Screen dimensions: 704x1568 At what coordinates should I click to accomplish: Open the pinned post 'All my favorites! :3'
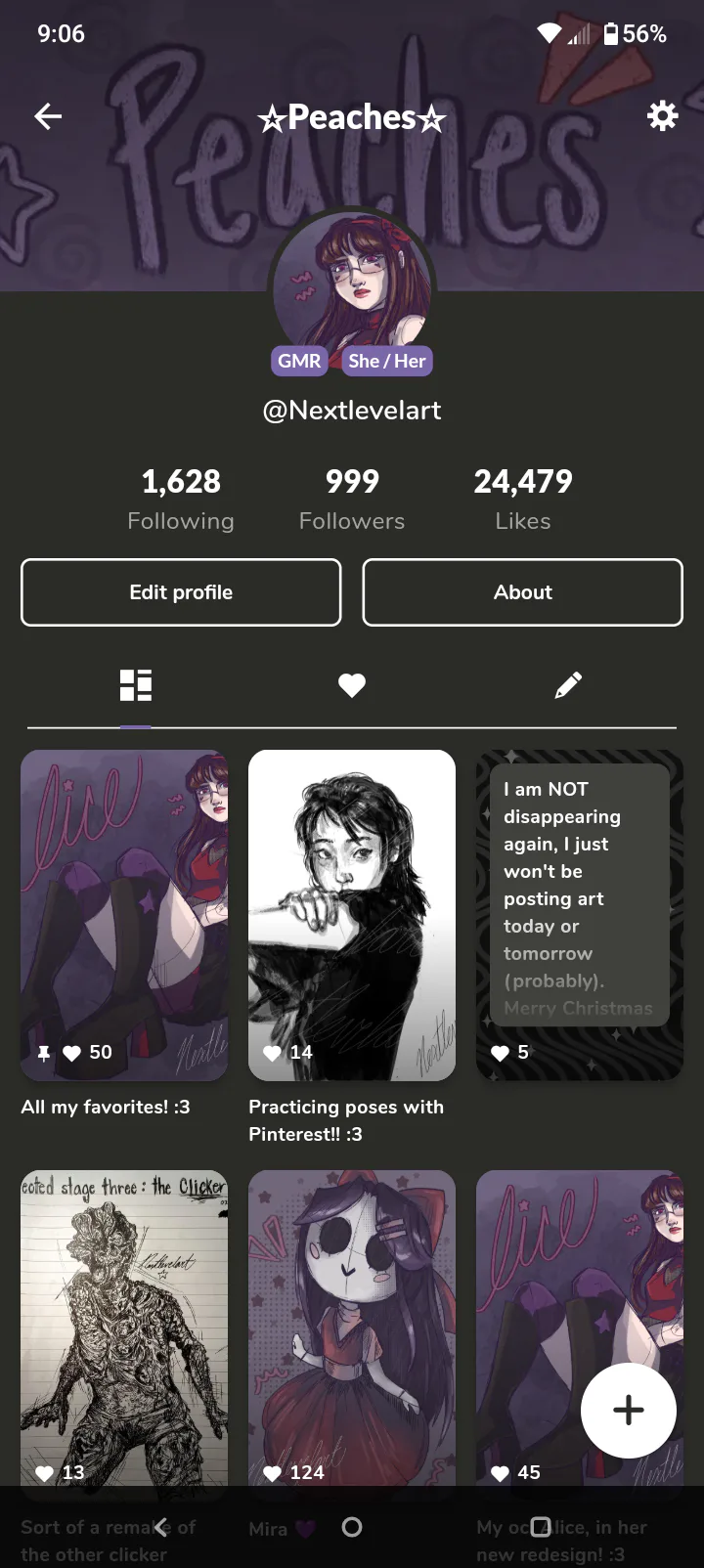(x=124, y=914)
